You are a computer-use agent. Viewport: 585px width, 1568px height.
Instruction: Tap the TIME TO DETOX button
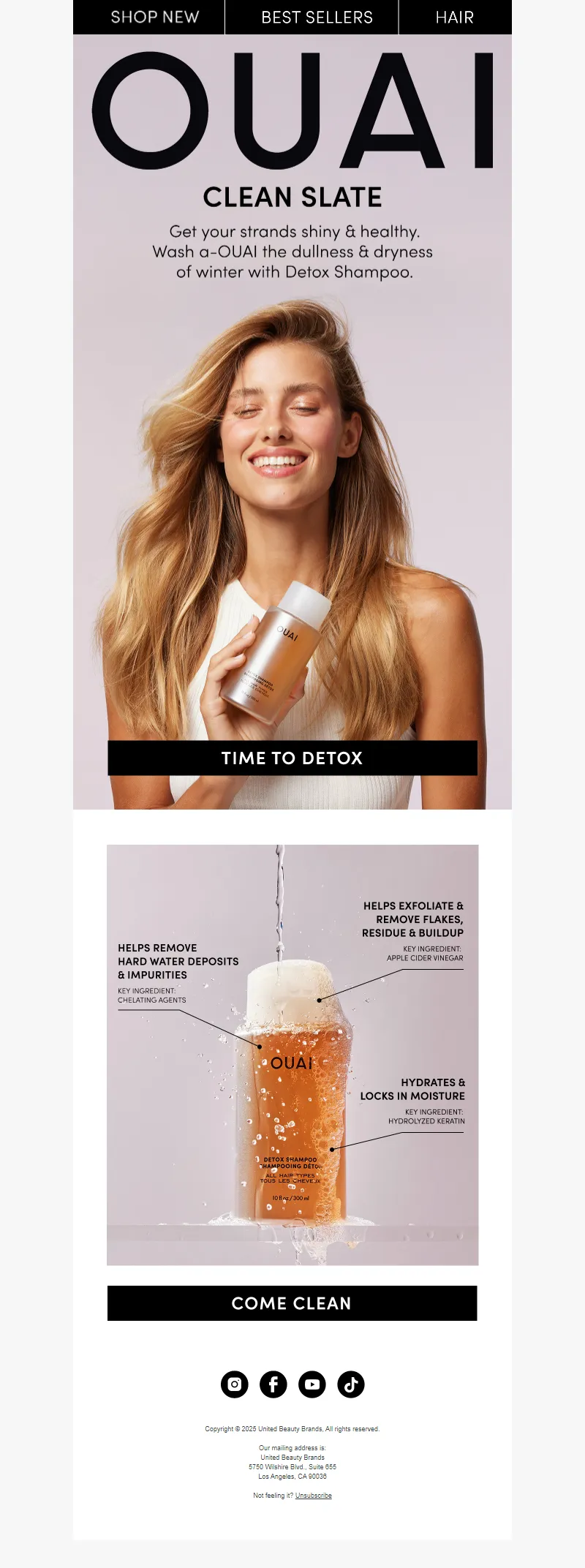pos(292,758)
